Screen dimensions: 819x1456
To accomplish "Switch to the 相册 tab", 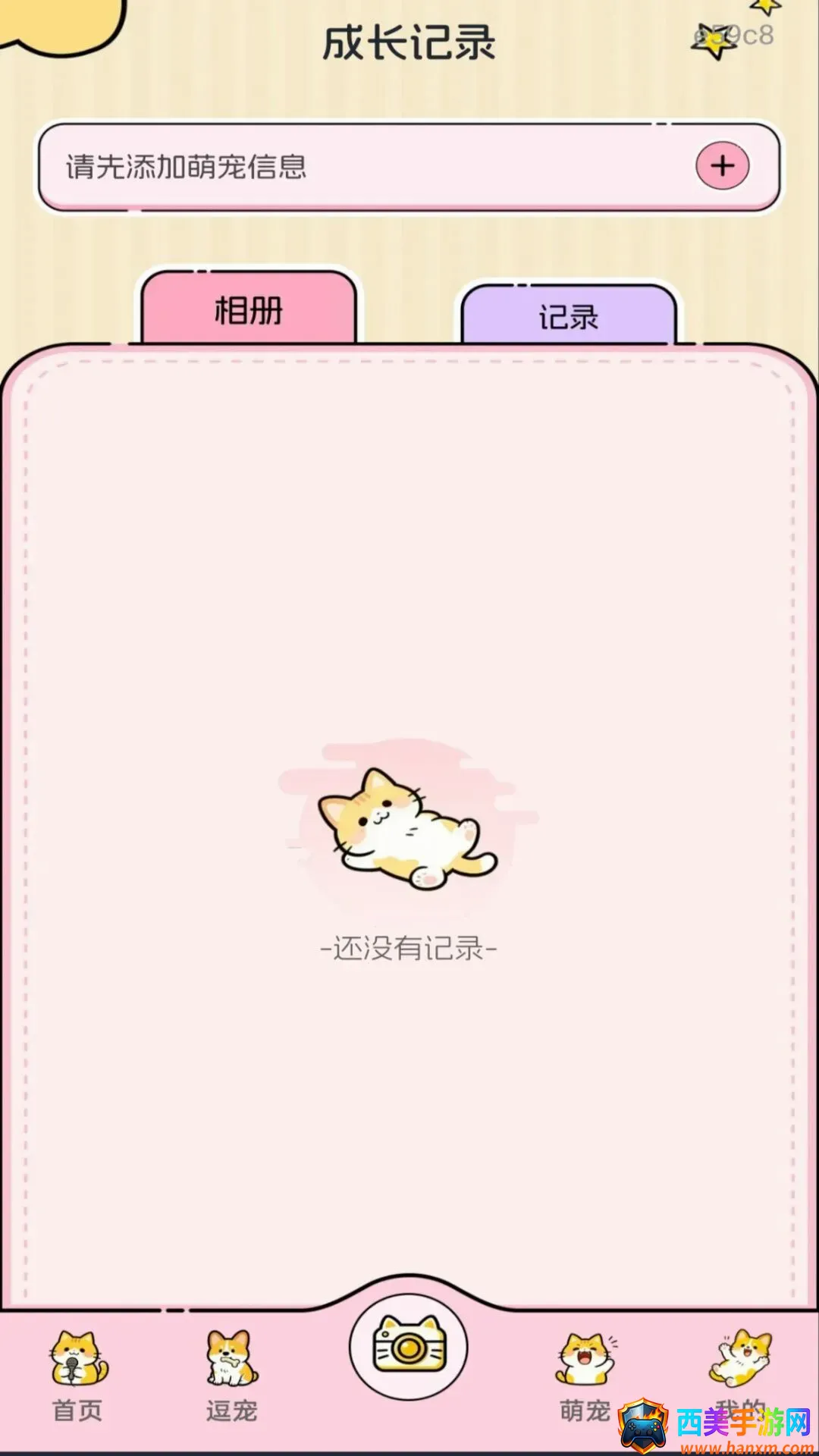I will coord(249,309).
